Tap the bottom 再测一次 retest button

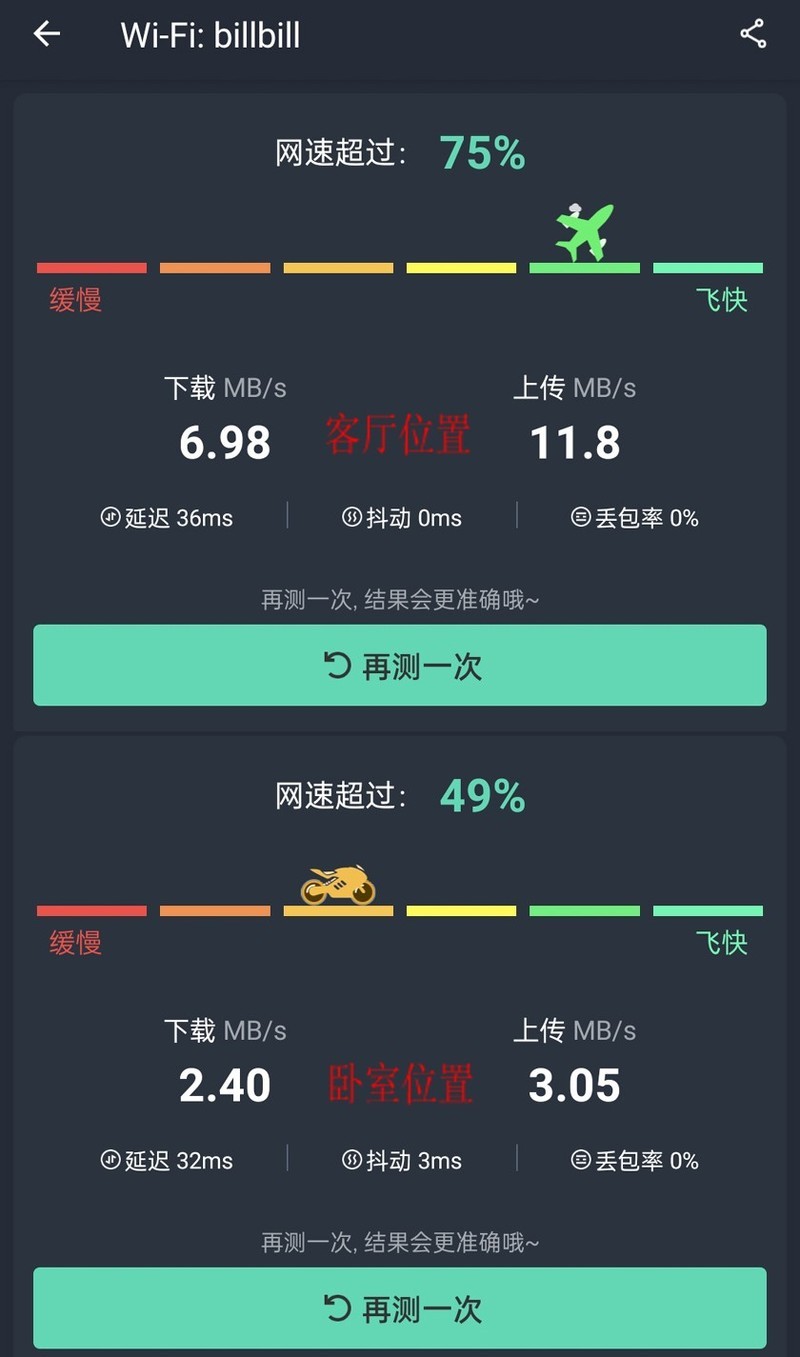coord(400,1308)
